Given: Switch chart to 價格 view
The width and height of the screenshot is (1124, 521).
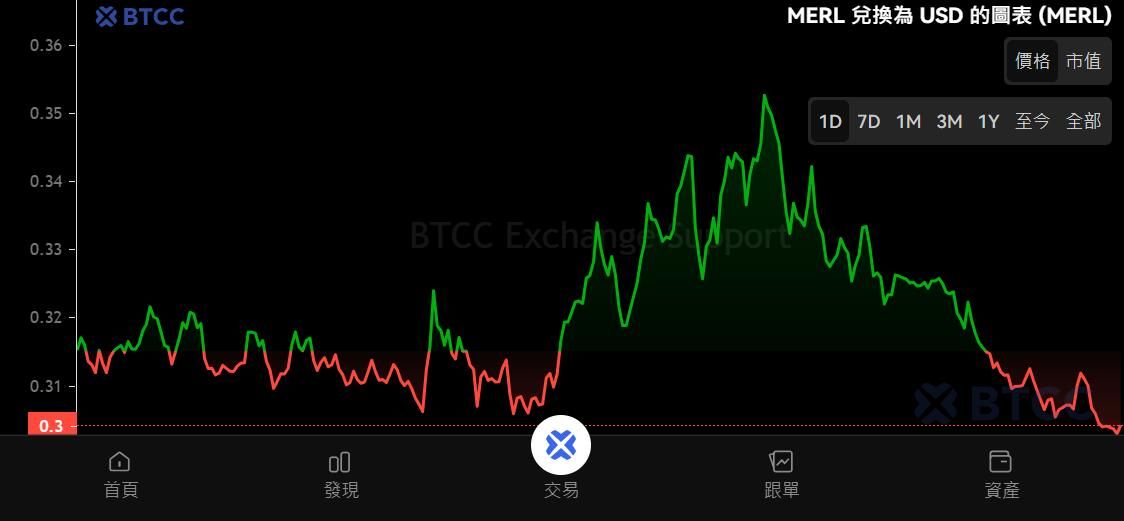Looking at the screenshot, I should tap(1033, 61).
